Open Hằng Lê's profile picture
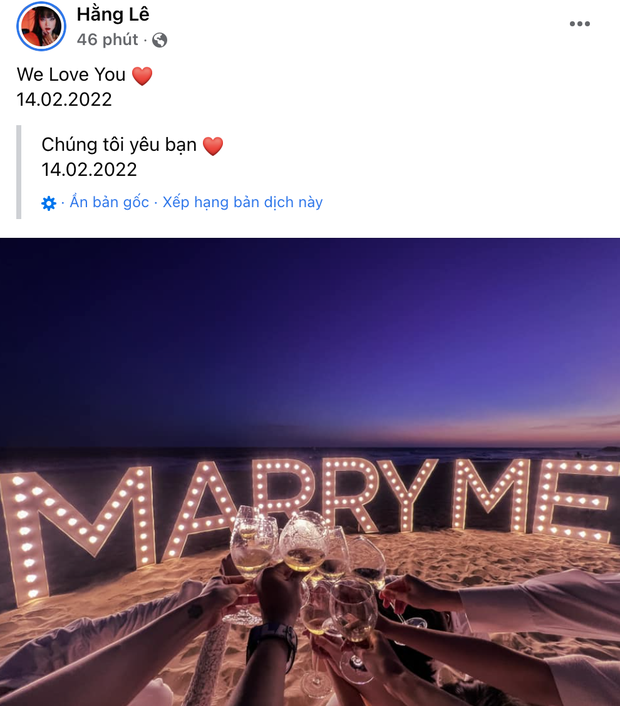620x706 pixels. [41, 27]
